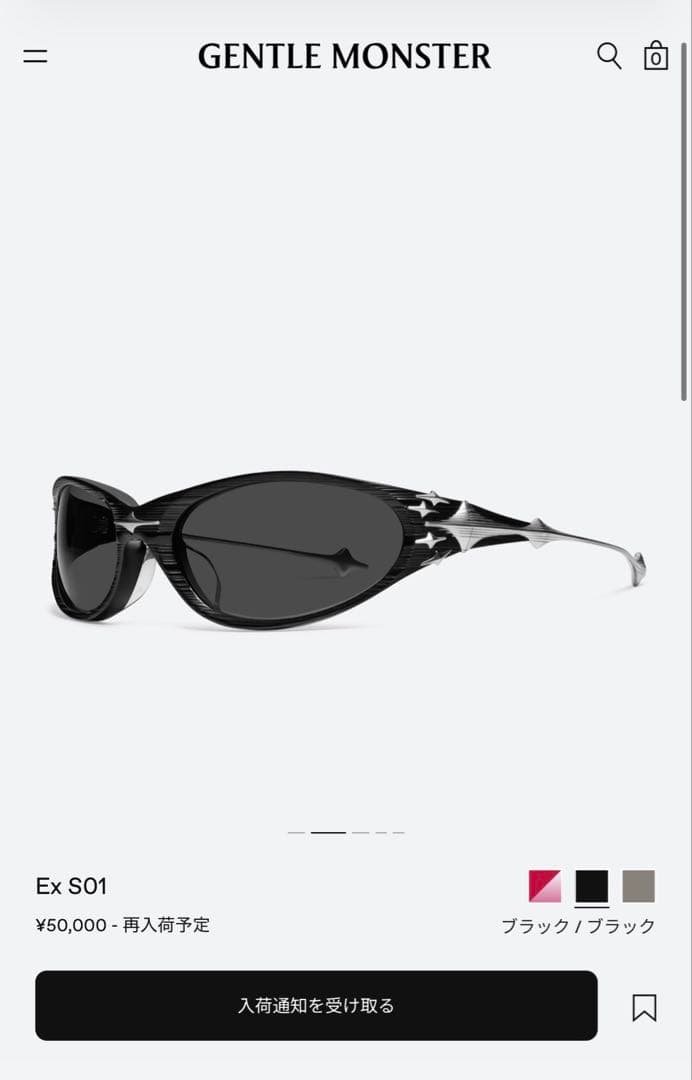
Task: Select the gray color swatch
Action: pyautogui.click(x=639, y=886)
